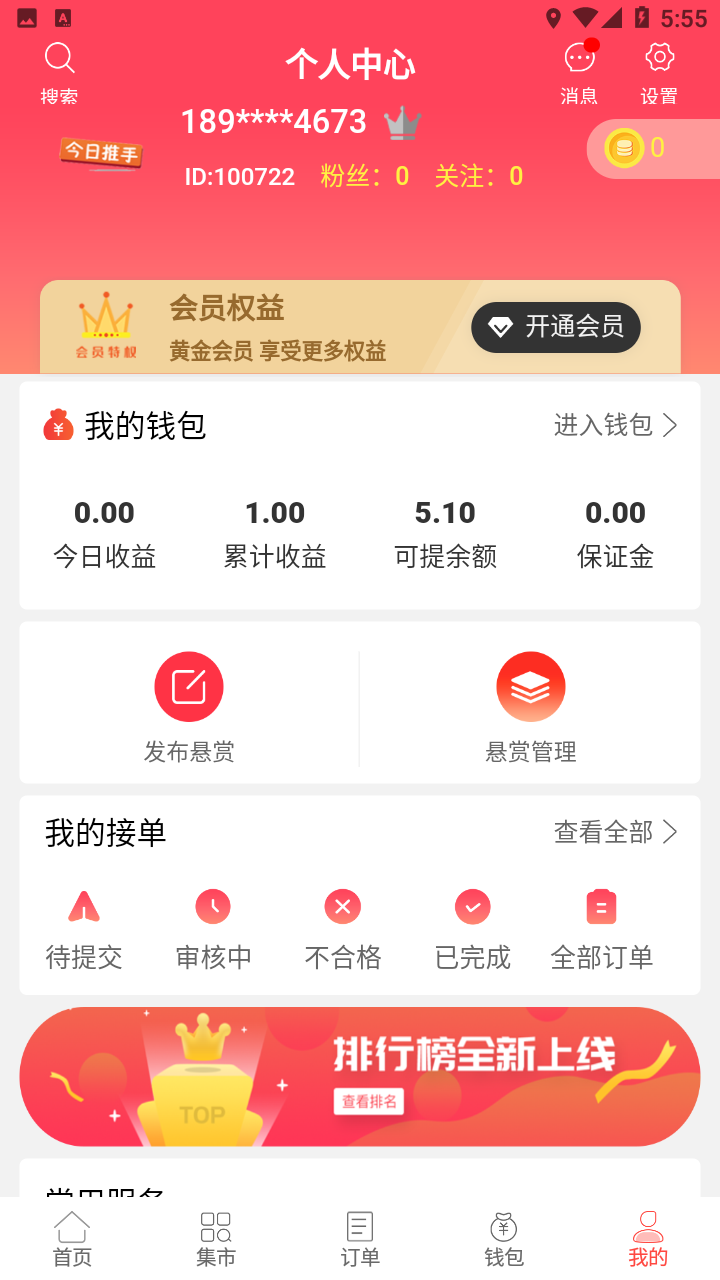Screen dimensions: 720x1280
Task: Tap the 发布悬赏 publish bounty icon
Action: tap(188, 686)
